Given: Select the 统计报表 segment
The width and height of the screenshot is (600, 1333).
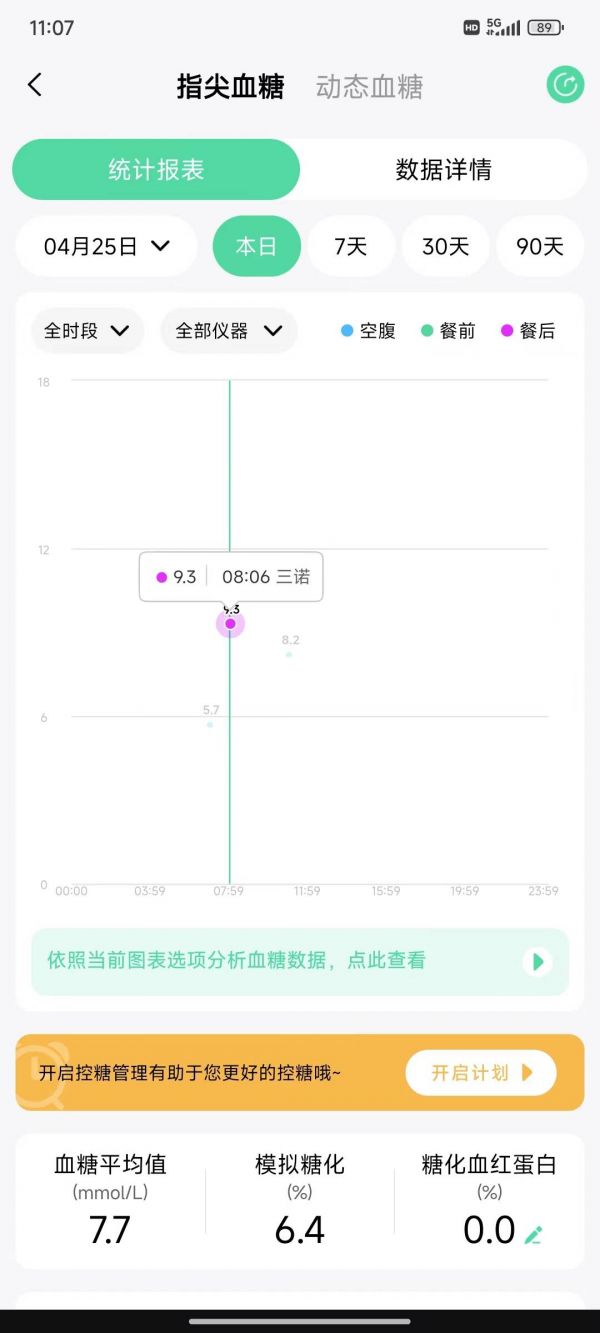Looking at the screenshot, I should (x=156, y=169).
